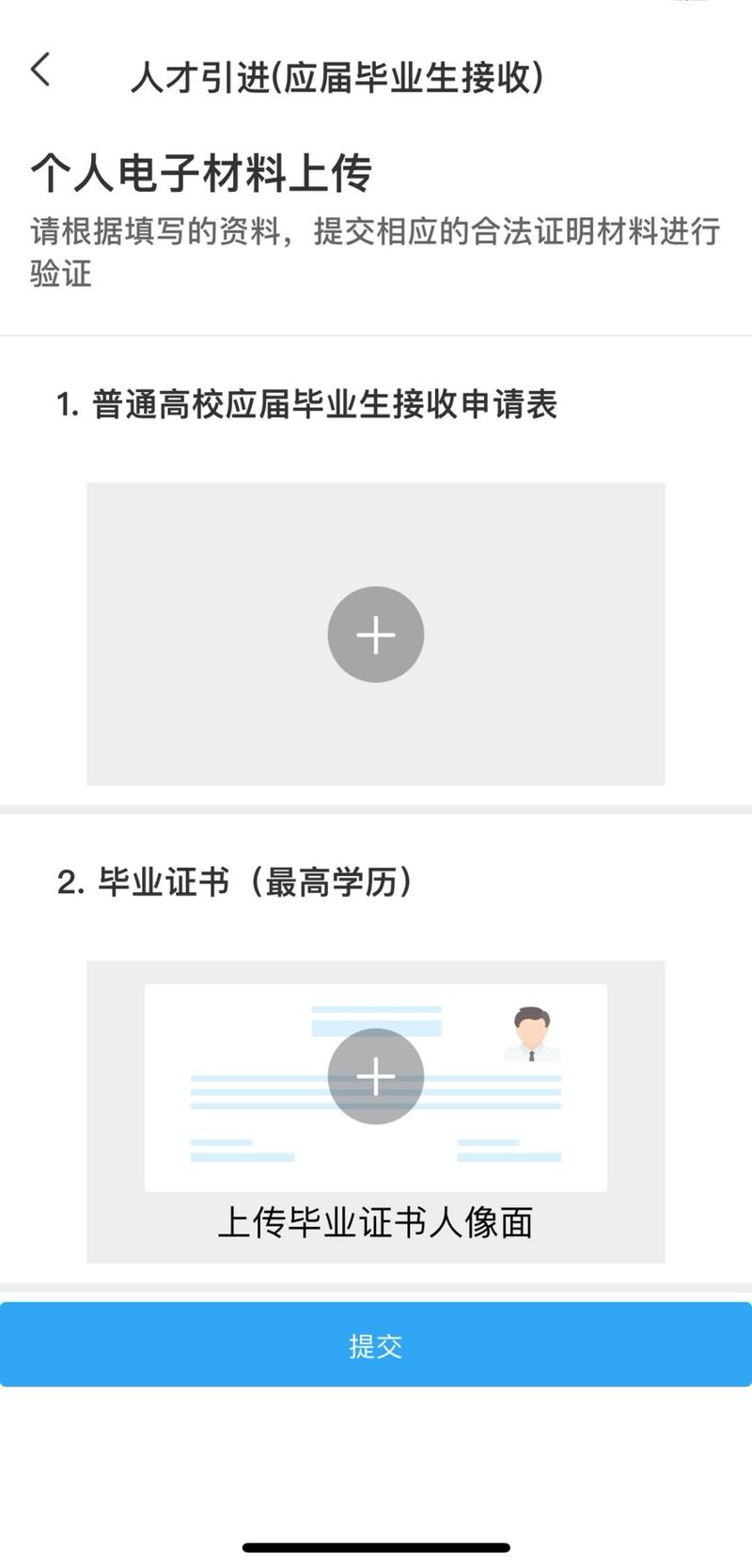Image resolution: width=752 pixels, height=1568 pixels.
Task: Upload 毕业证书 portrait side photo
Action: point(376,1076)
